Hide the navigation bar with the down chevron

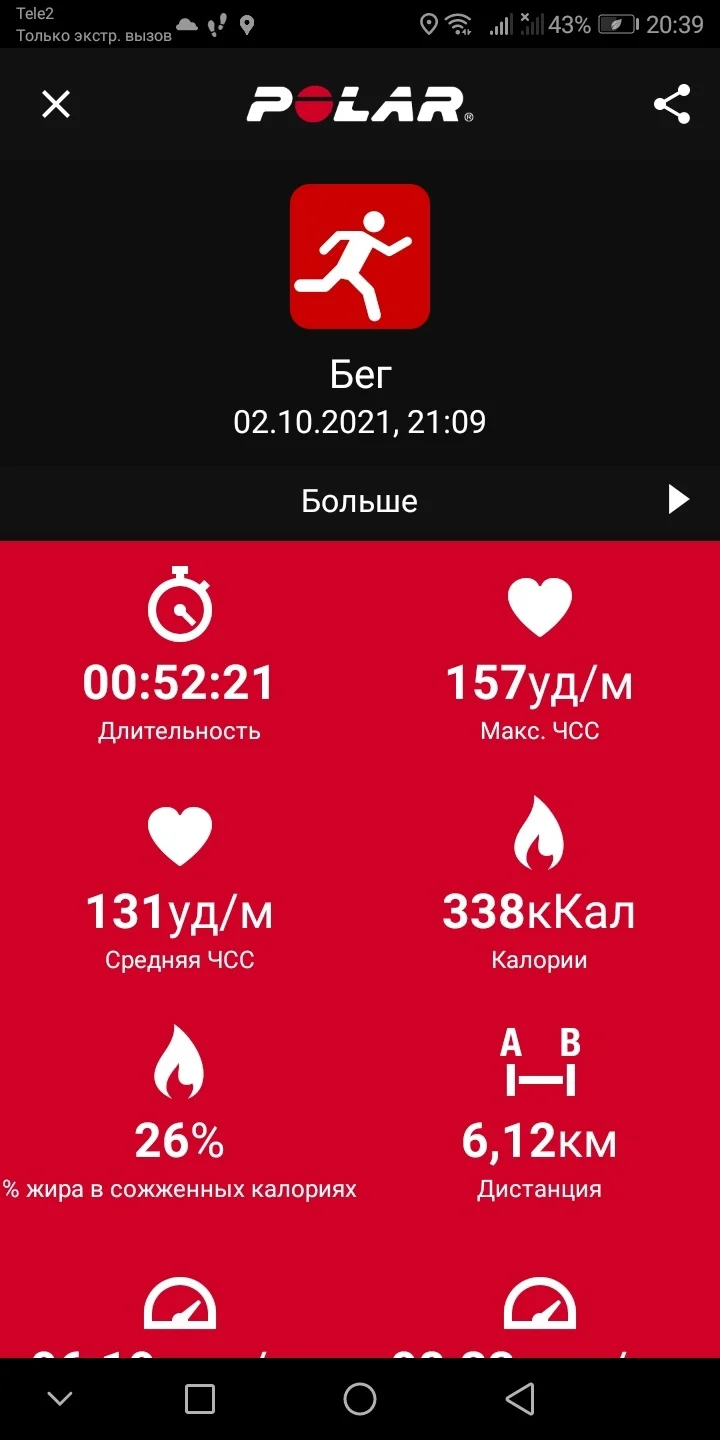60,1399
